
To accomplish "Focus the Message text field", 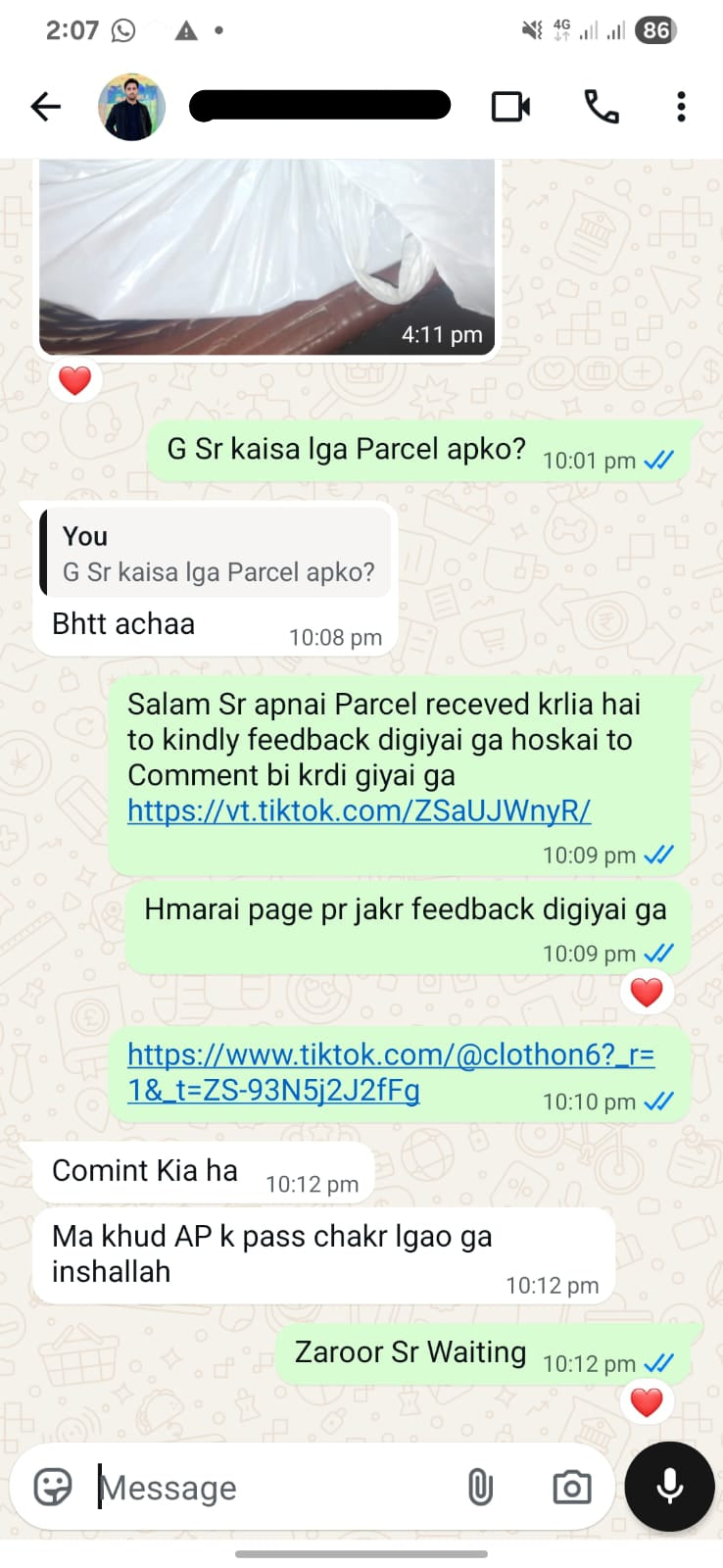I will pos(274,1488).
